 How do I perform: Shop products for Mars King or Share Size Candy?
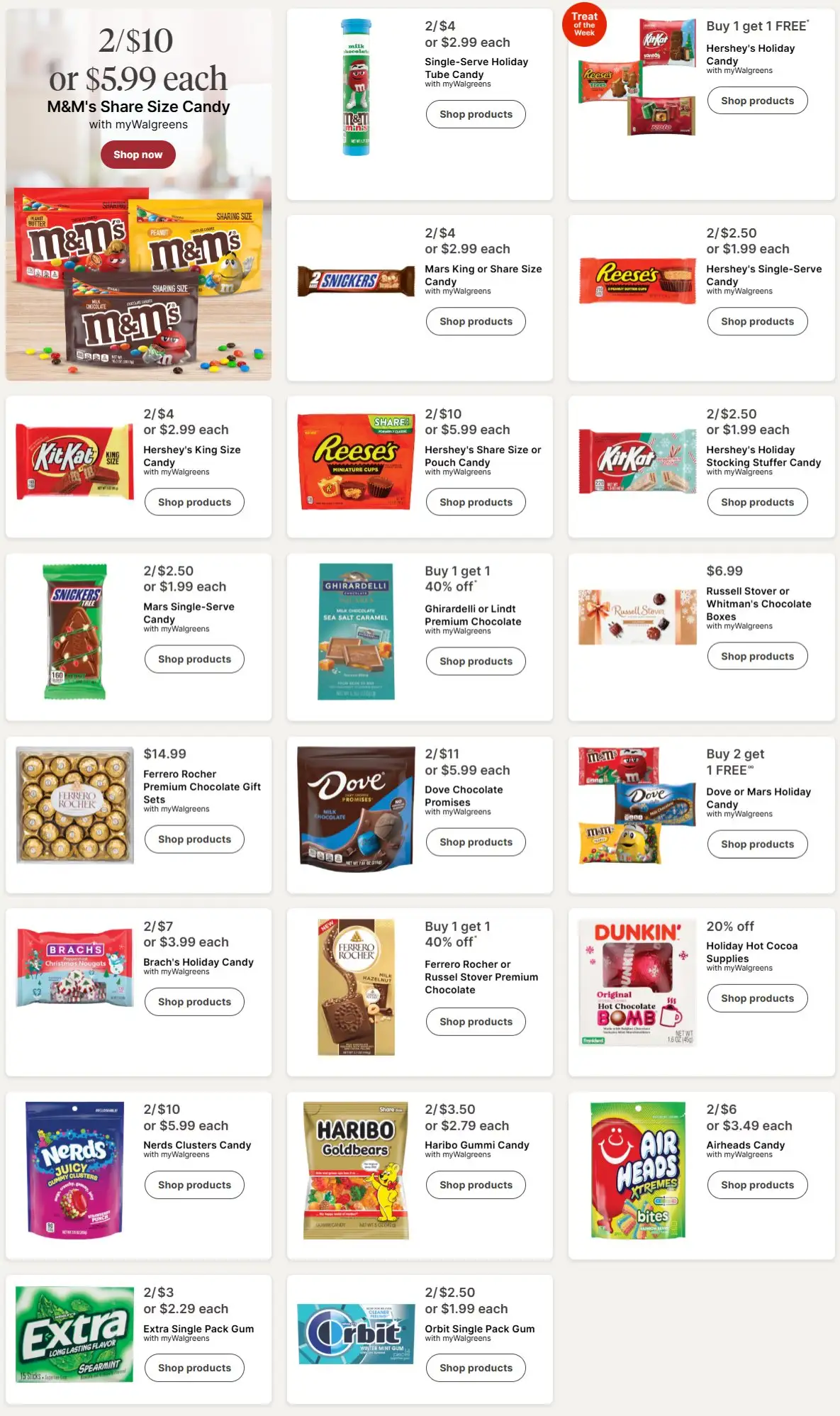point(476,321)
